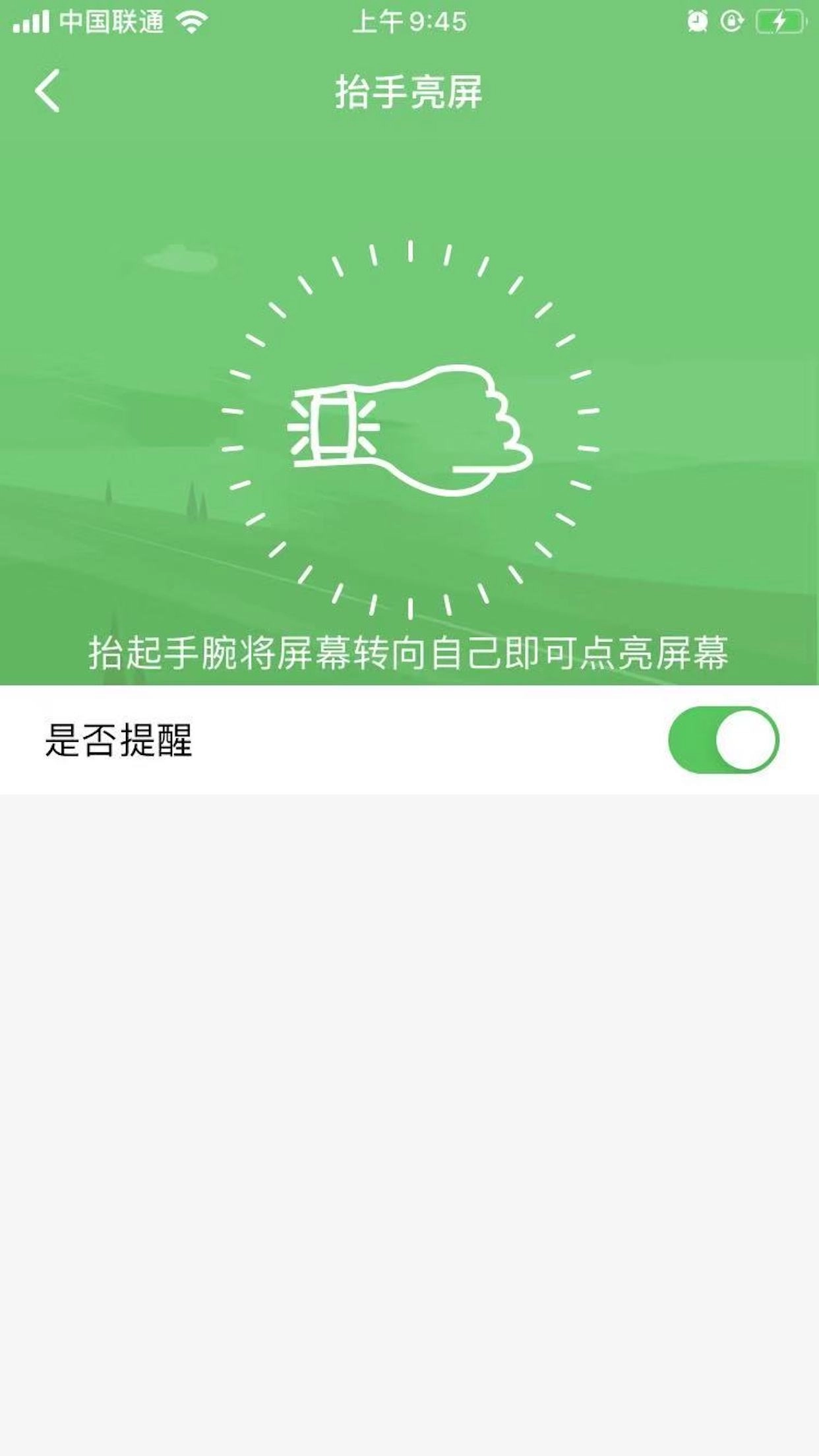This screenshot has height=1456, width=819.
Task: Open the previous page with the back arrow
Action: point(47,92)
